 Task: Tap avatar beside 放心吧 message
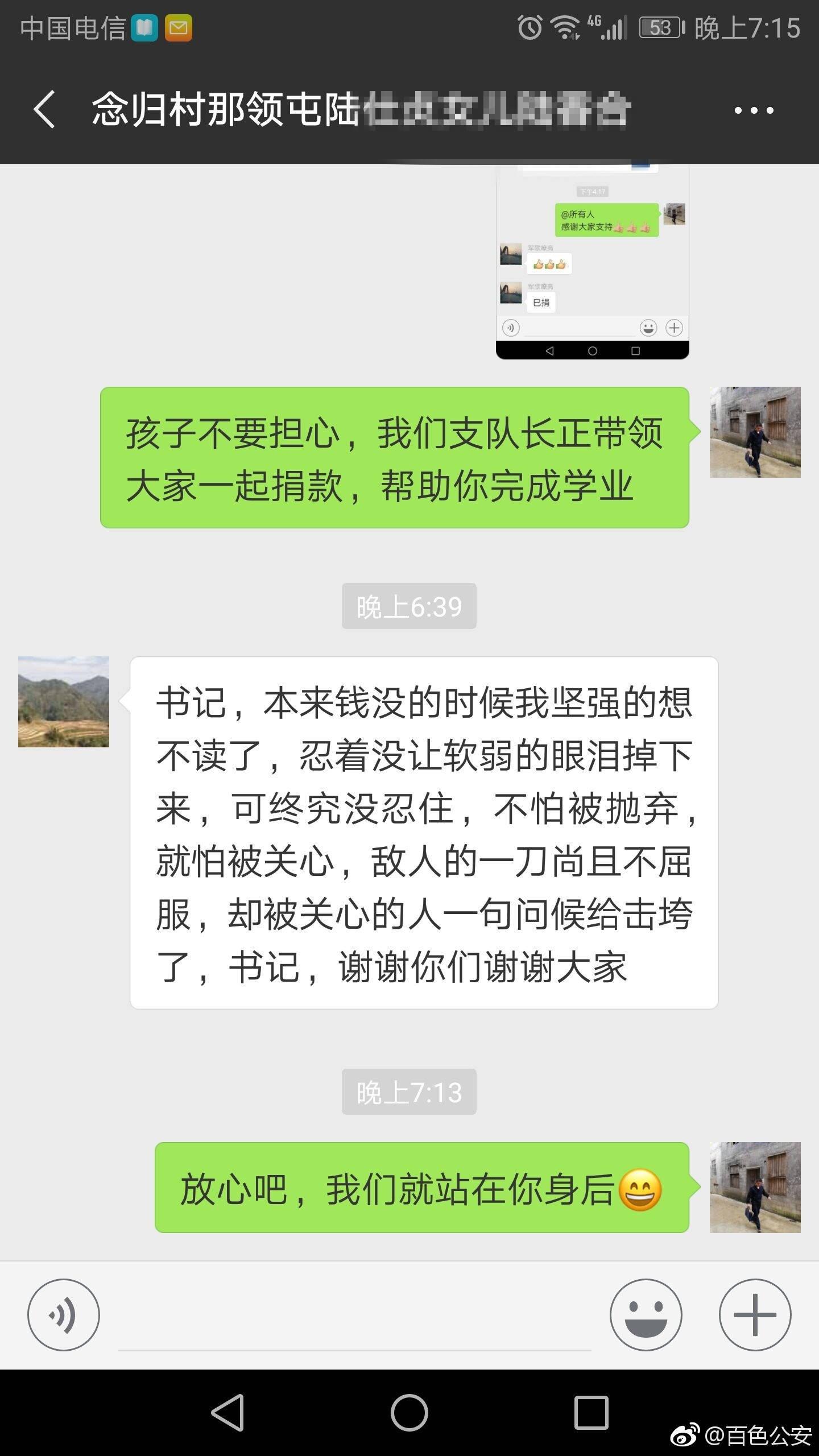coord(755,1187)
